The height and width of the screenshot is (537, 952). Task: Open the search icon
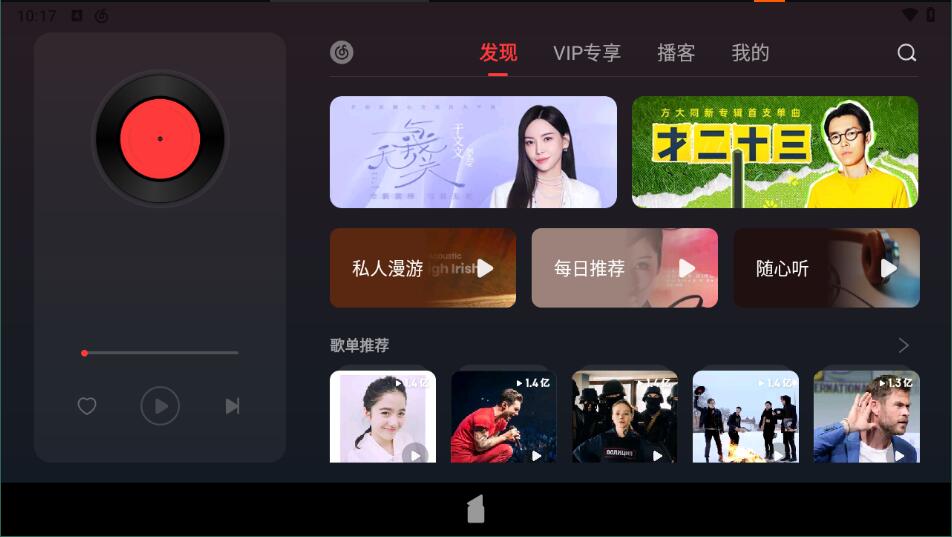(x=906, y=53)
